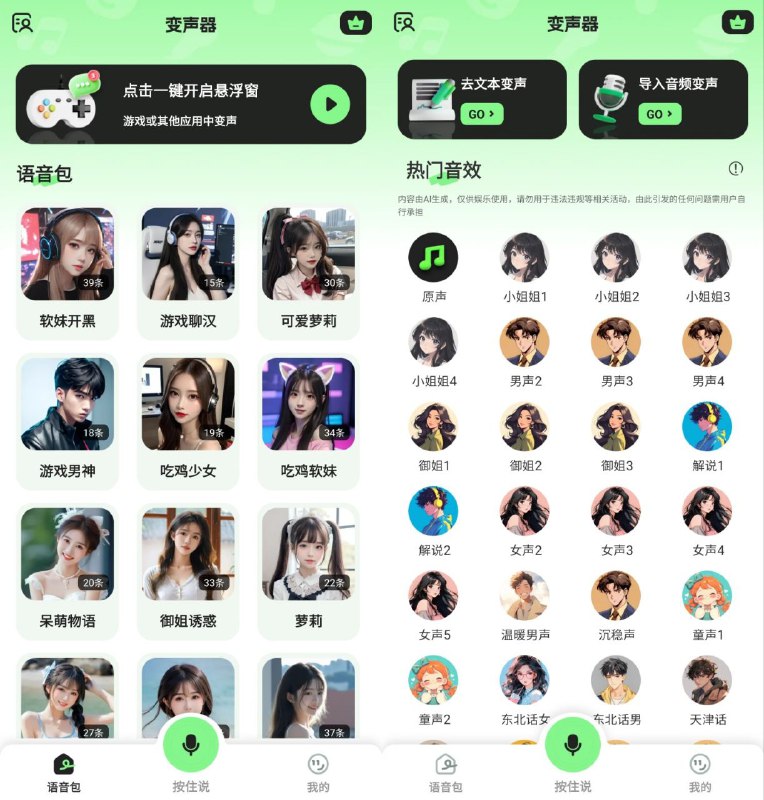The width and height of the screenshot is (764, 800).
Task: Tap GO on the 导入音频变声 card
Action: [x=660, y=114]
